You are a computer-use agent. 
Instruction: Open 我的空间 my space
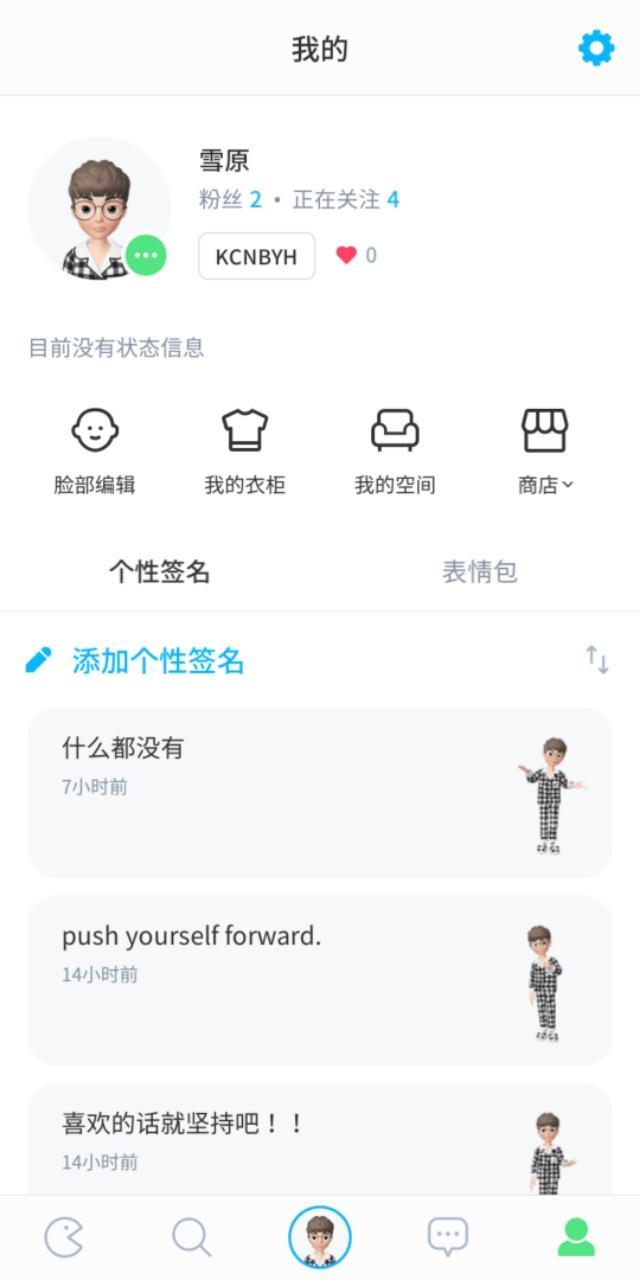point(395,451)
